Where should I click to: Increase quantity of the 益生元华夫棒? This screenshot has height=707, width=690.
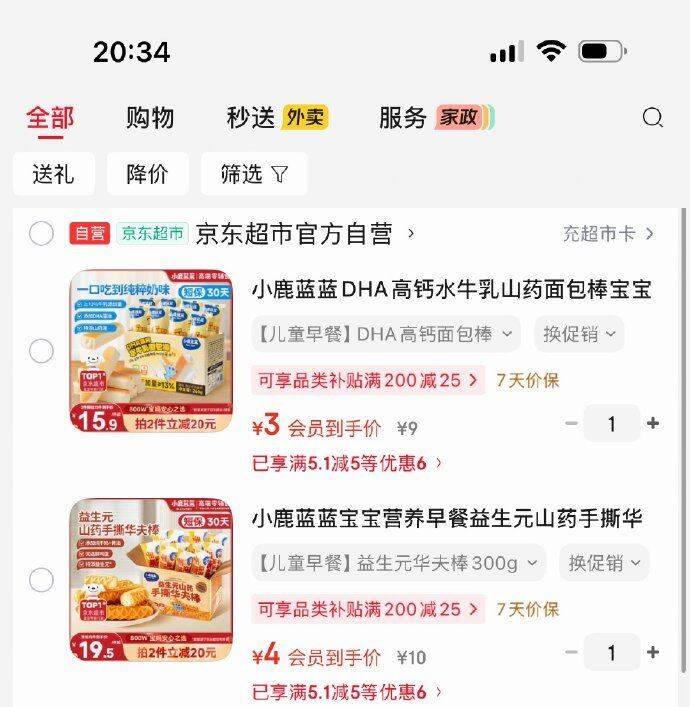coord(653,652)
